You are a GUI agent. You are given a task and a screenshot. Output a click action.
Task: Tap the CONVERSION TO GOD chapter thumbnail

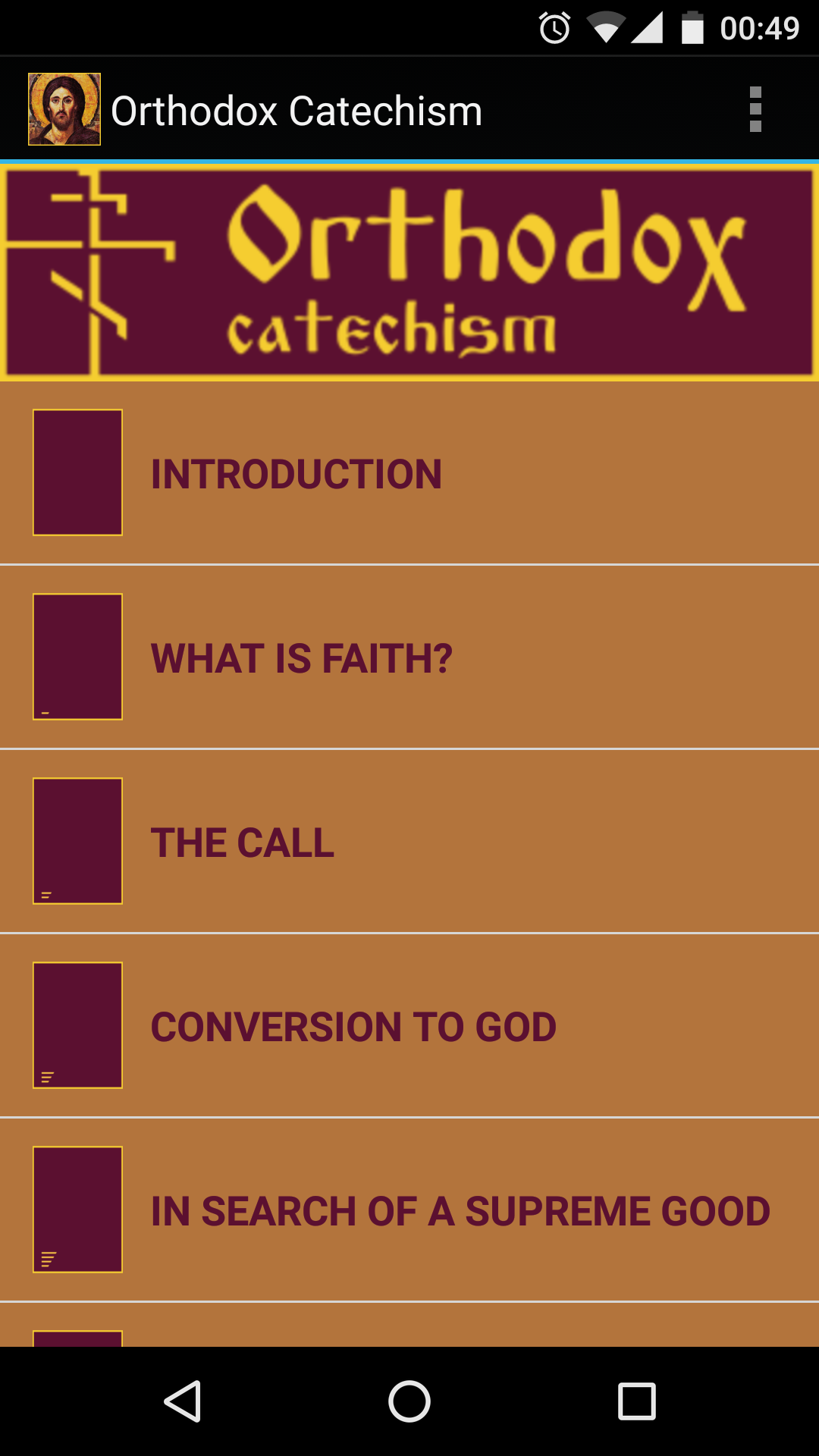click(x=78, y=1025)
